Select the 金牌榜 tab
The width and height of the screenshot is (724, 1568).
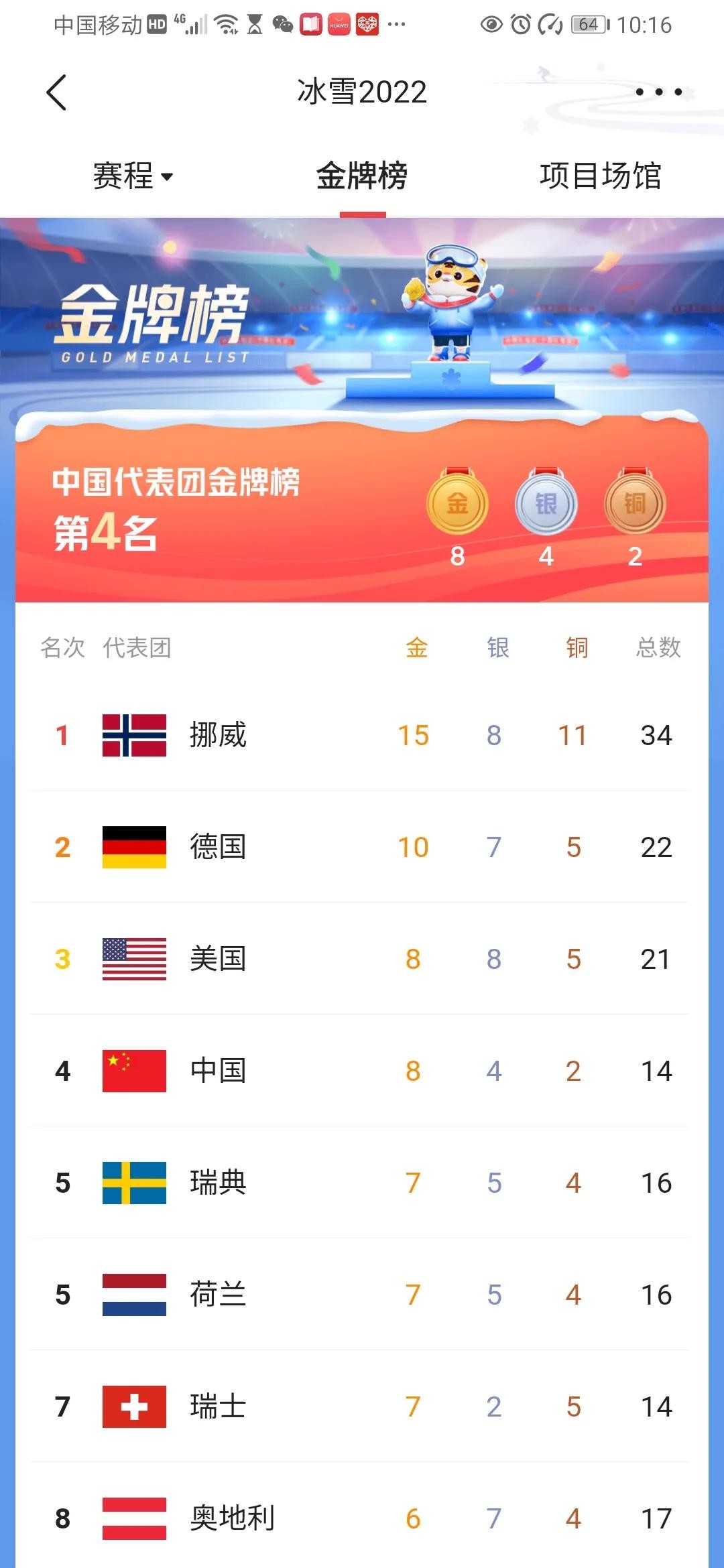tap(362, 176)
